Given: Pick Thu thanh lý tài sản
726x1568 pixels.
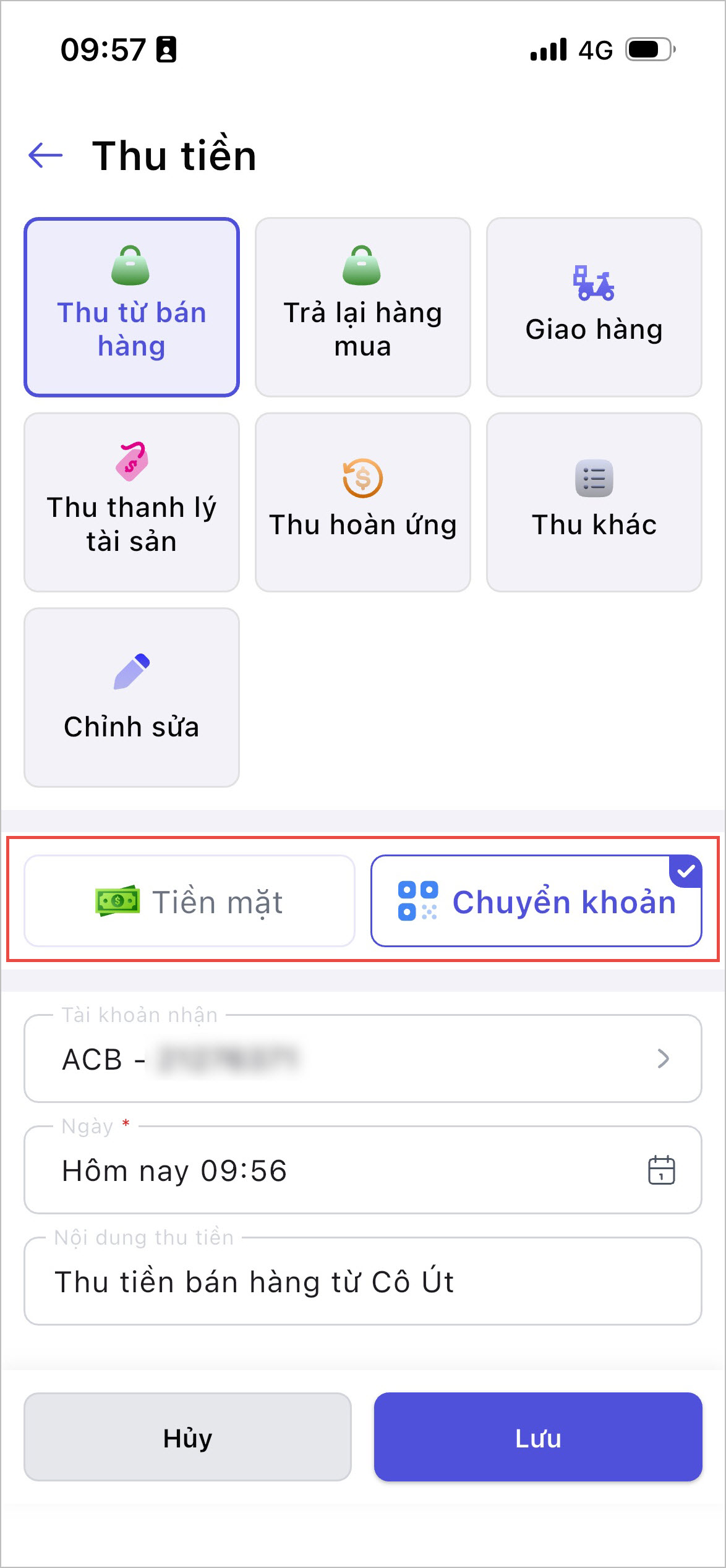Looking at the screenshot, I should [132, 502].
